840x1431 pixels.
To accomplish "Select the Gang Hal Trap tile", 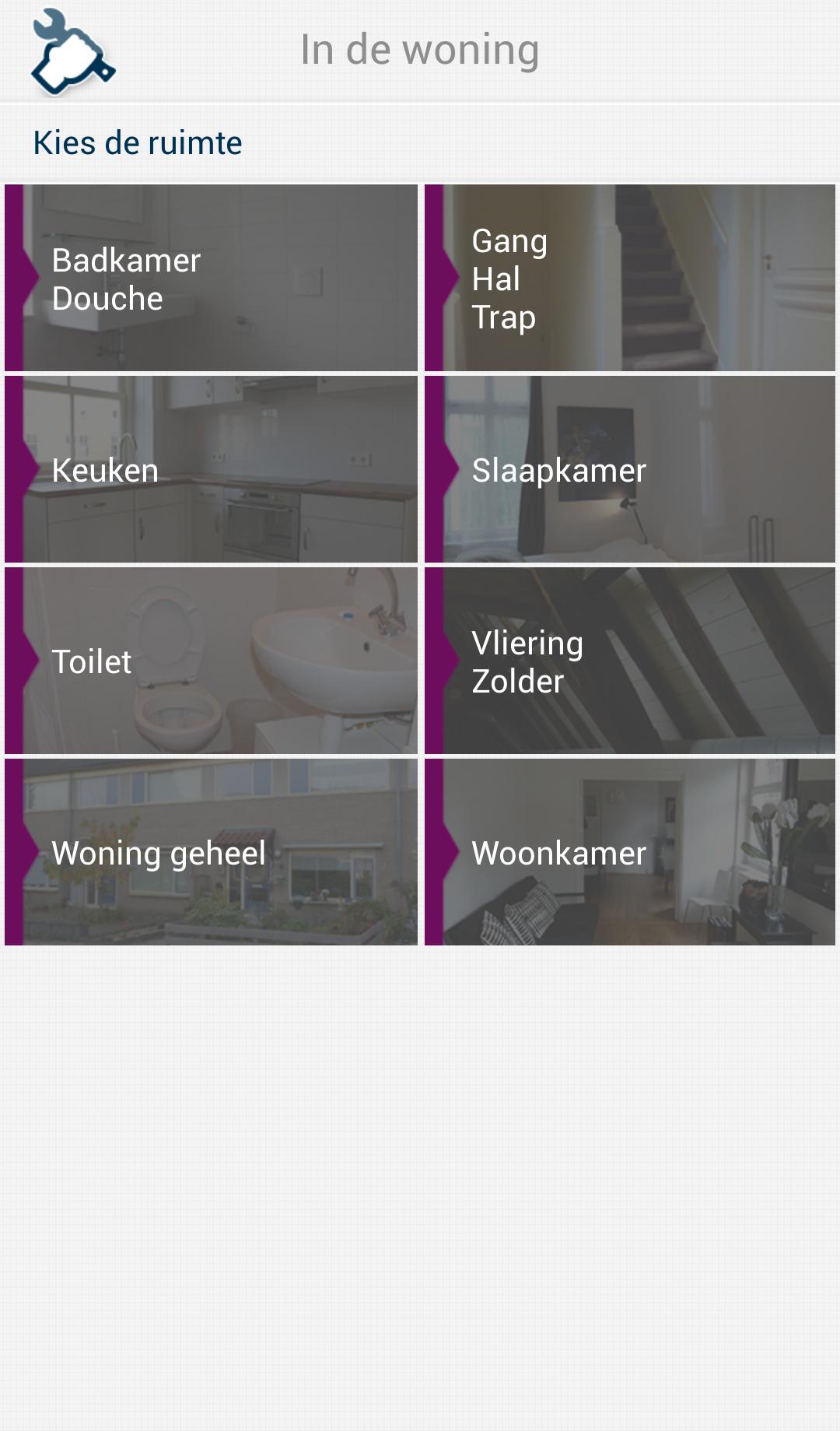I will point(630,278).
